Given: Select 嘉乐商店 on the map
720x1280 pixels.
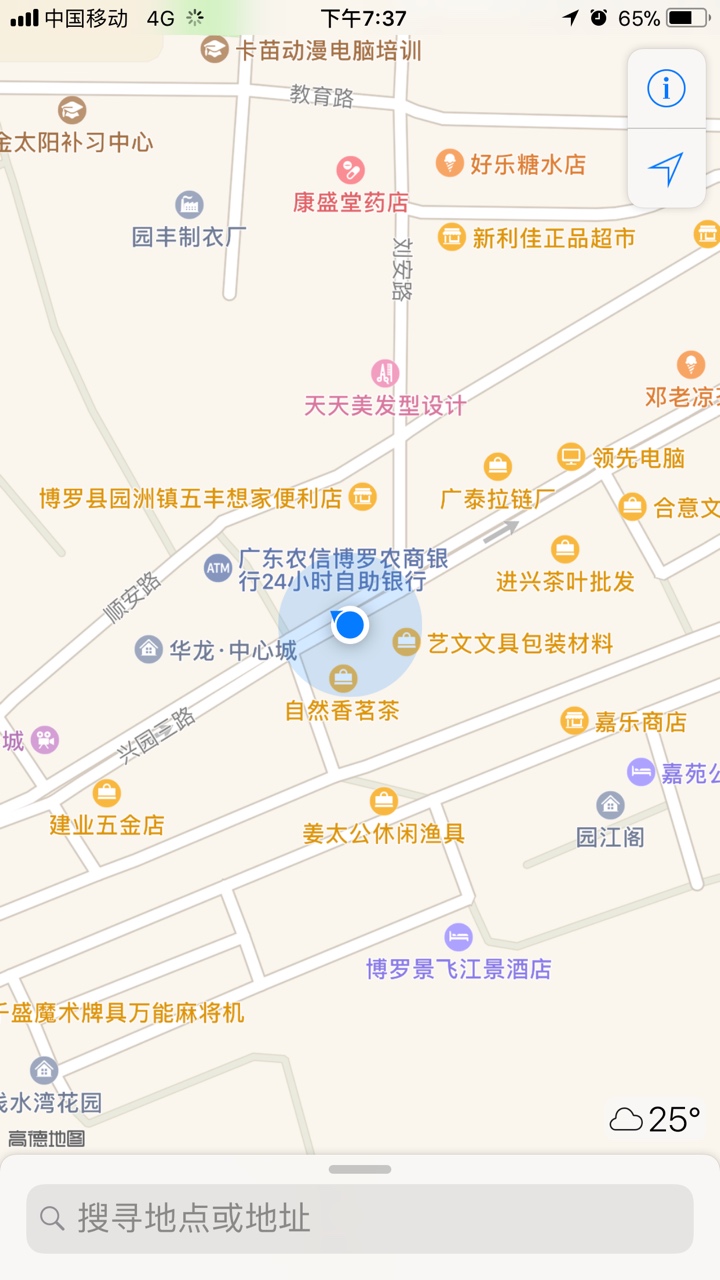Looking at the screenshot, I should [574, 720].
